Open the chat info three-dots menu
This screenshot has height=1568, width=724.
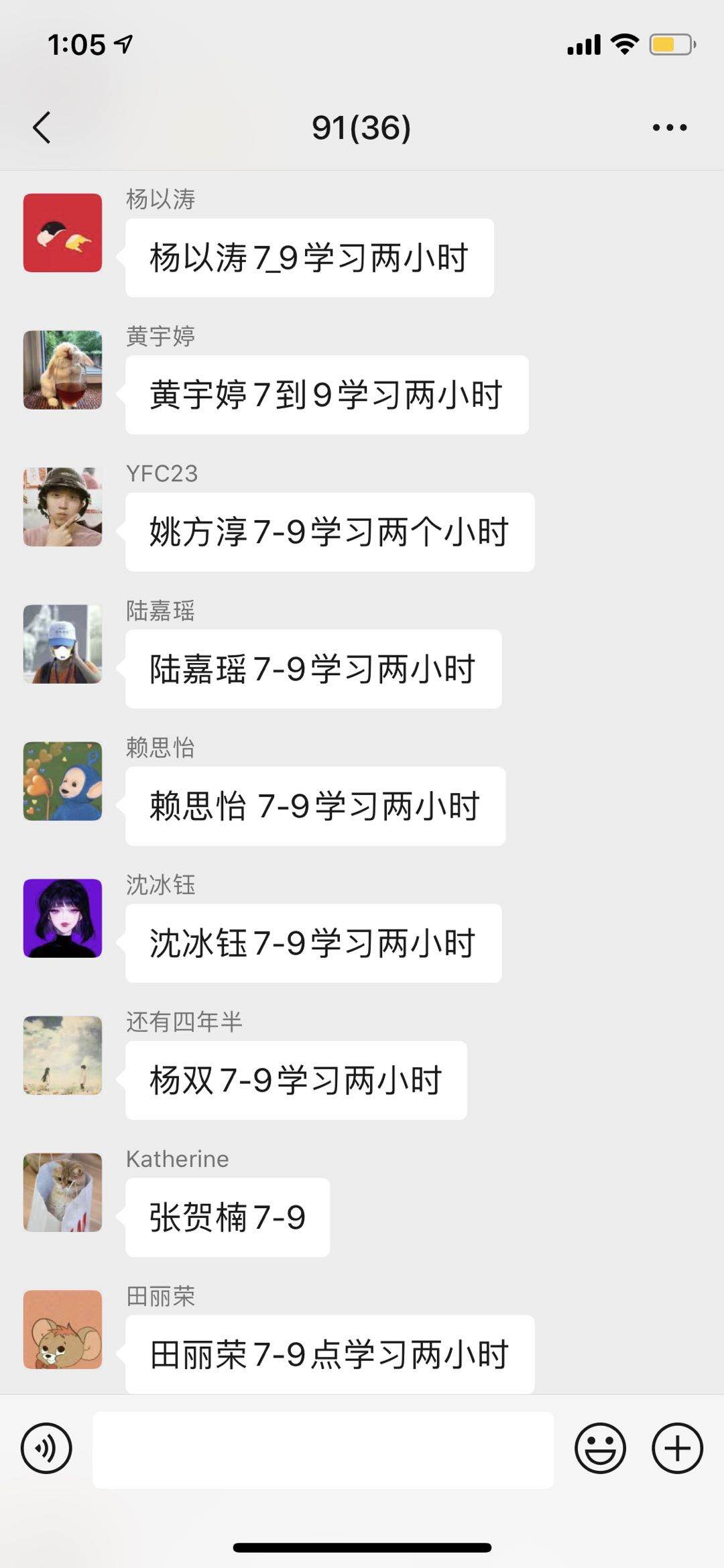(x=670, y=127)
